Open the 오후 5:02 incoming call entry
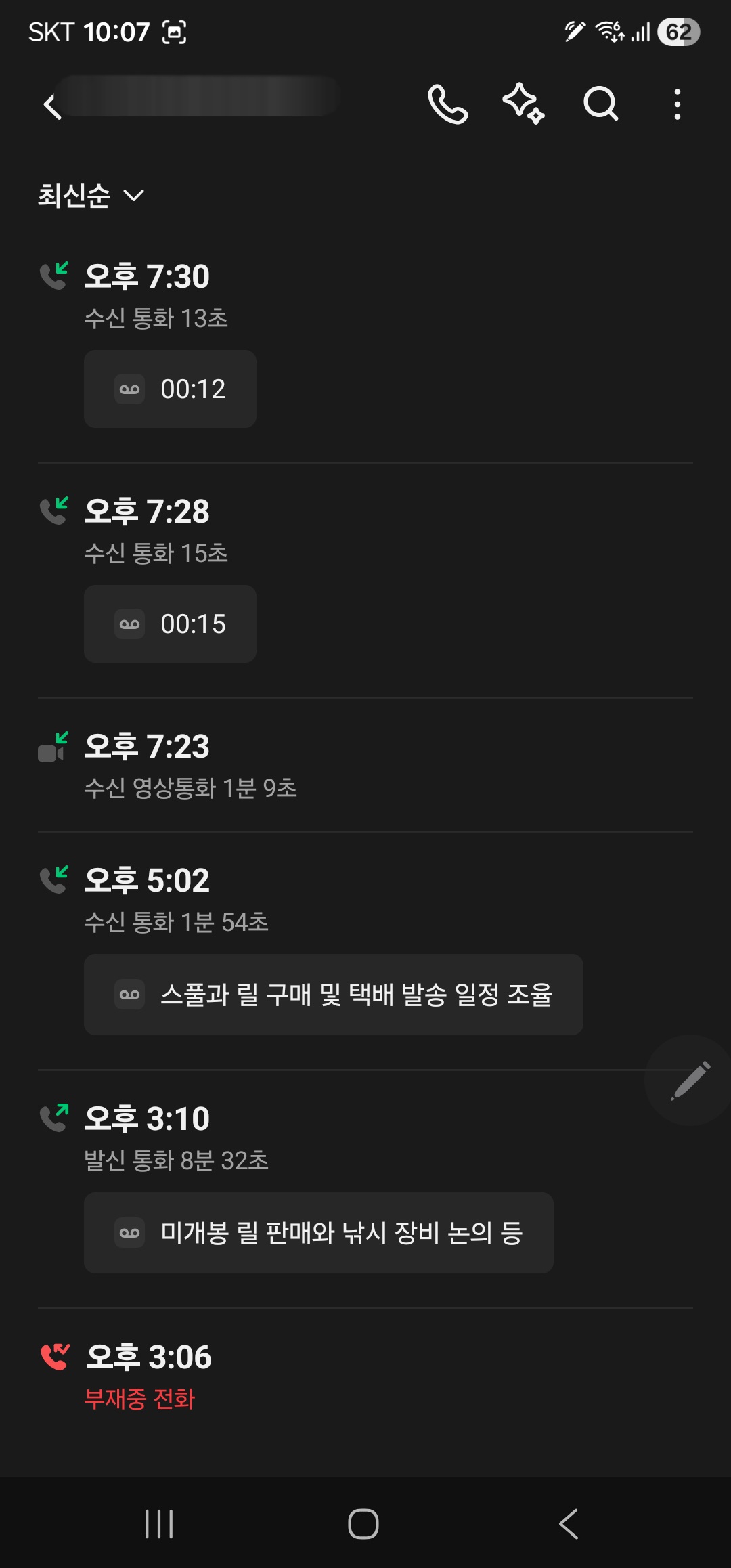Image resolution: width=731 pixels, height=1568 pixels. click(x=176, y=899)
